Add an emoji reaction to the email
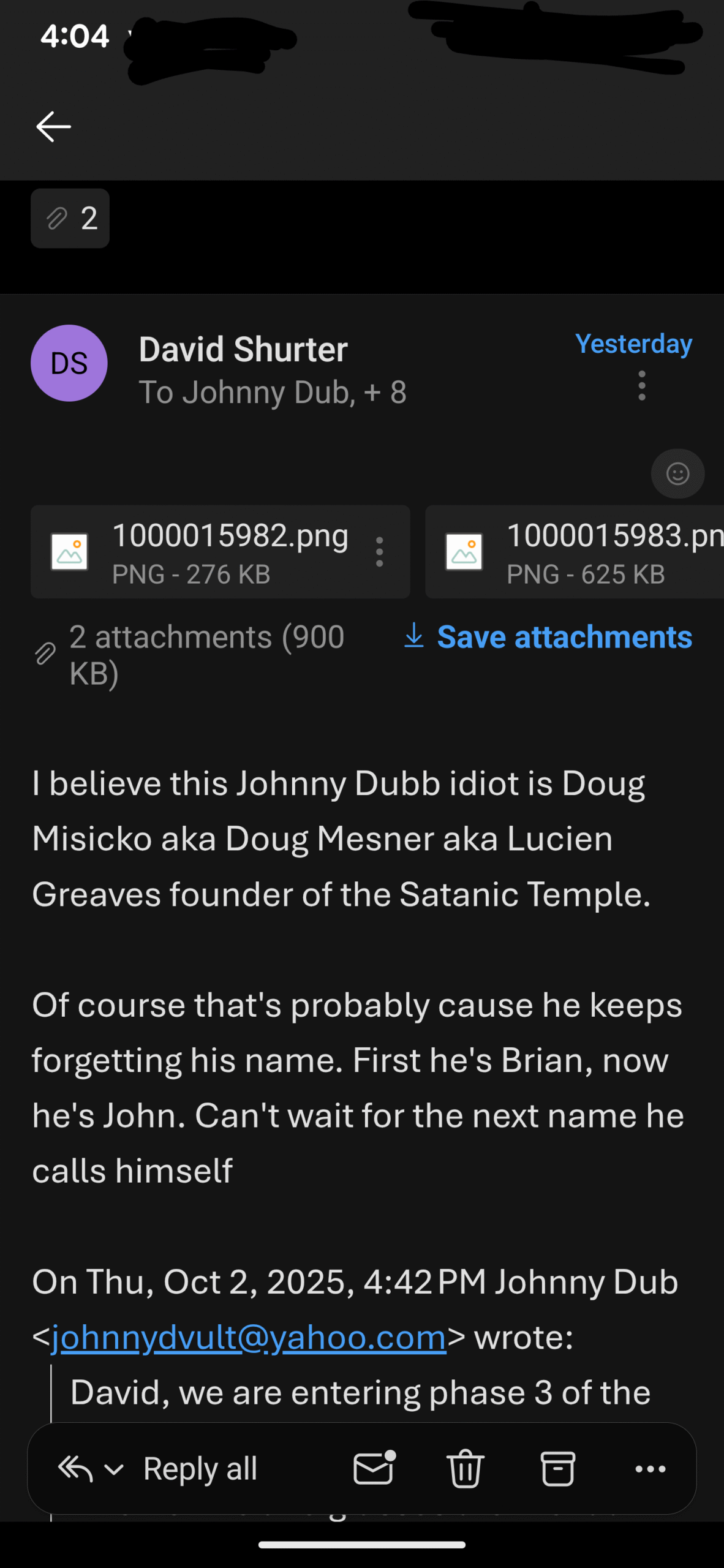 coord(677,473)
